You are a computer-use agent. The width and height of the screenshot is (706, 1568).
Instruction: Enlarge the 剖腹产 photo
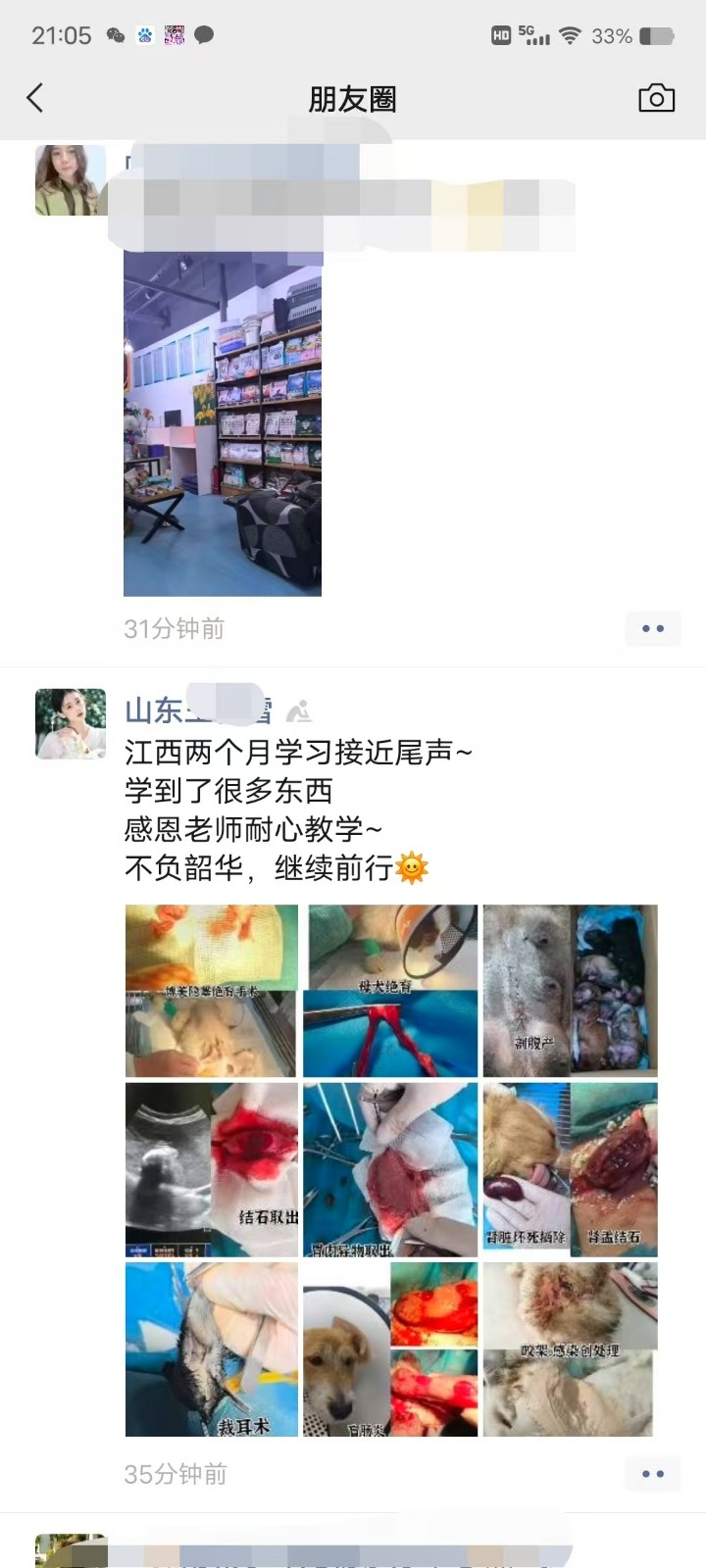(570, 991)
